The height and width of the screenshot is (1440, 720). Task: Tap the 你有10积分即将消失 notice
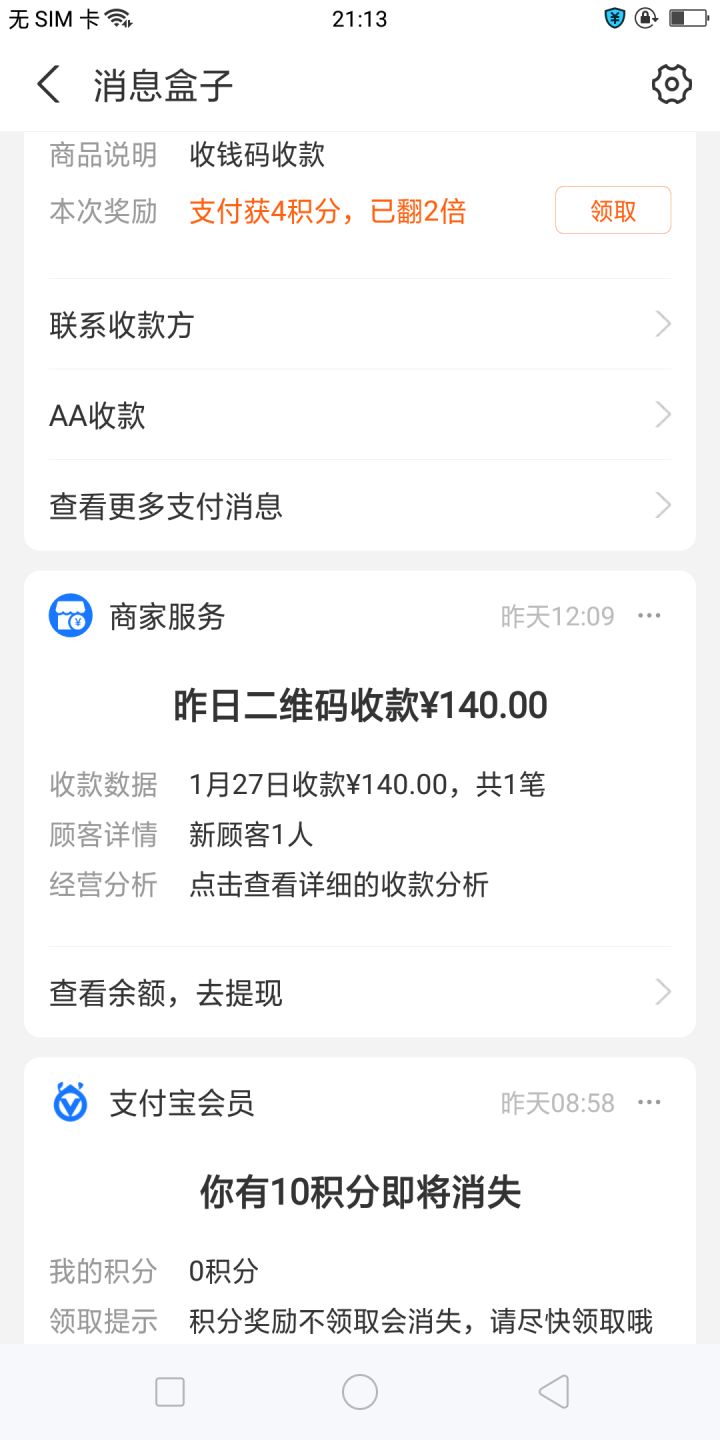click(360, 1192)
